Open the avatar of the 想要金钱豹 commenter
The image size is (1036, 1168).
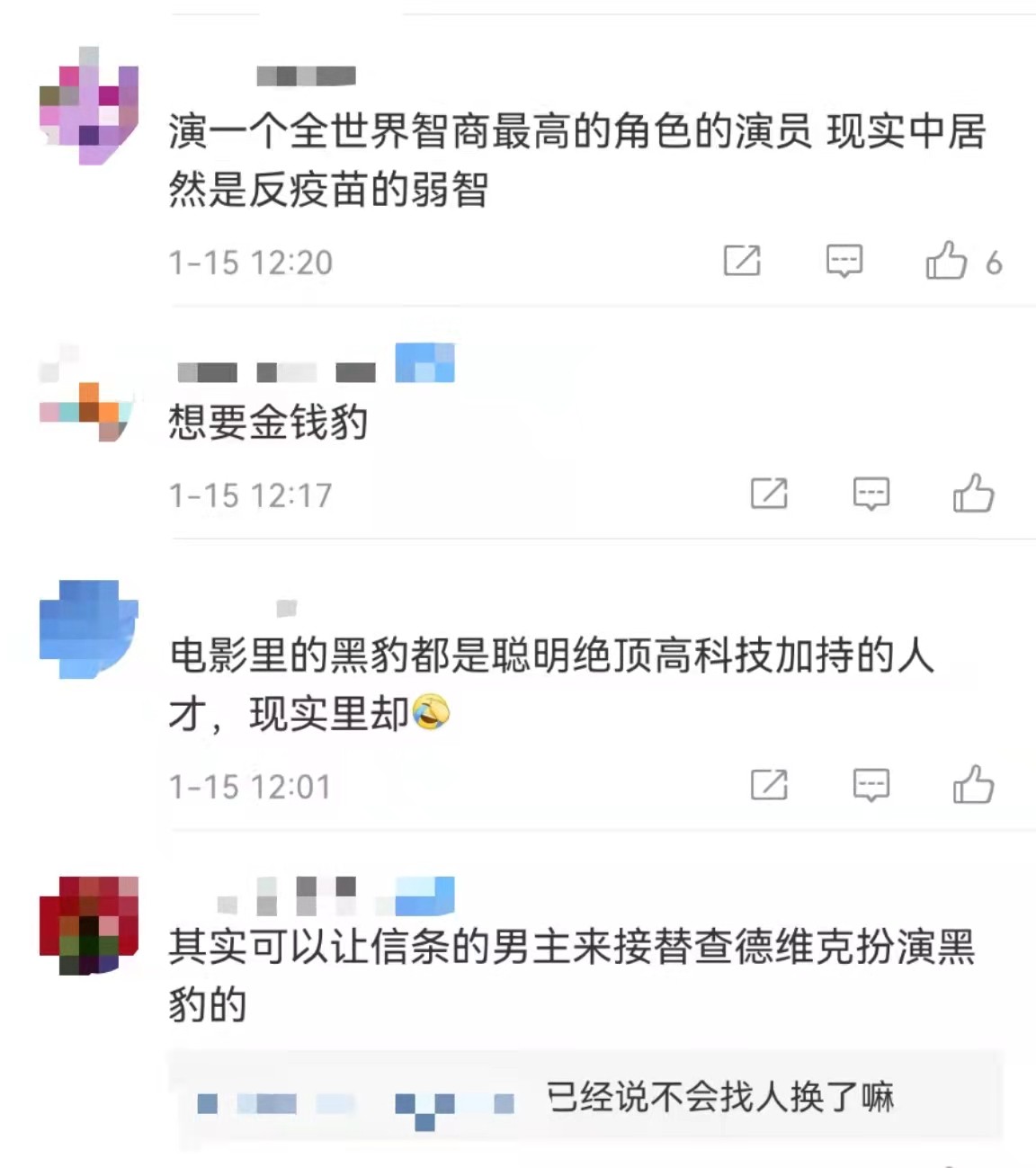(x=88, y=396)
